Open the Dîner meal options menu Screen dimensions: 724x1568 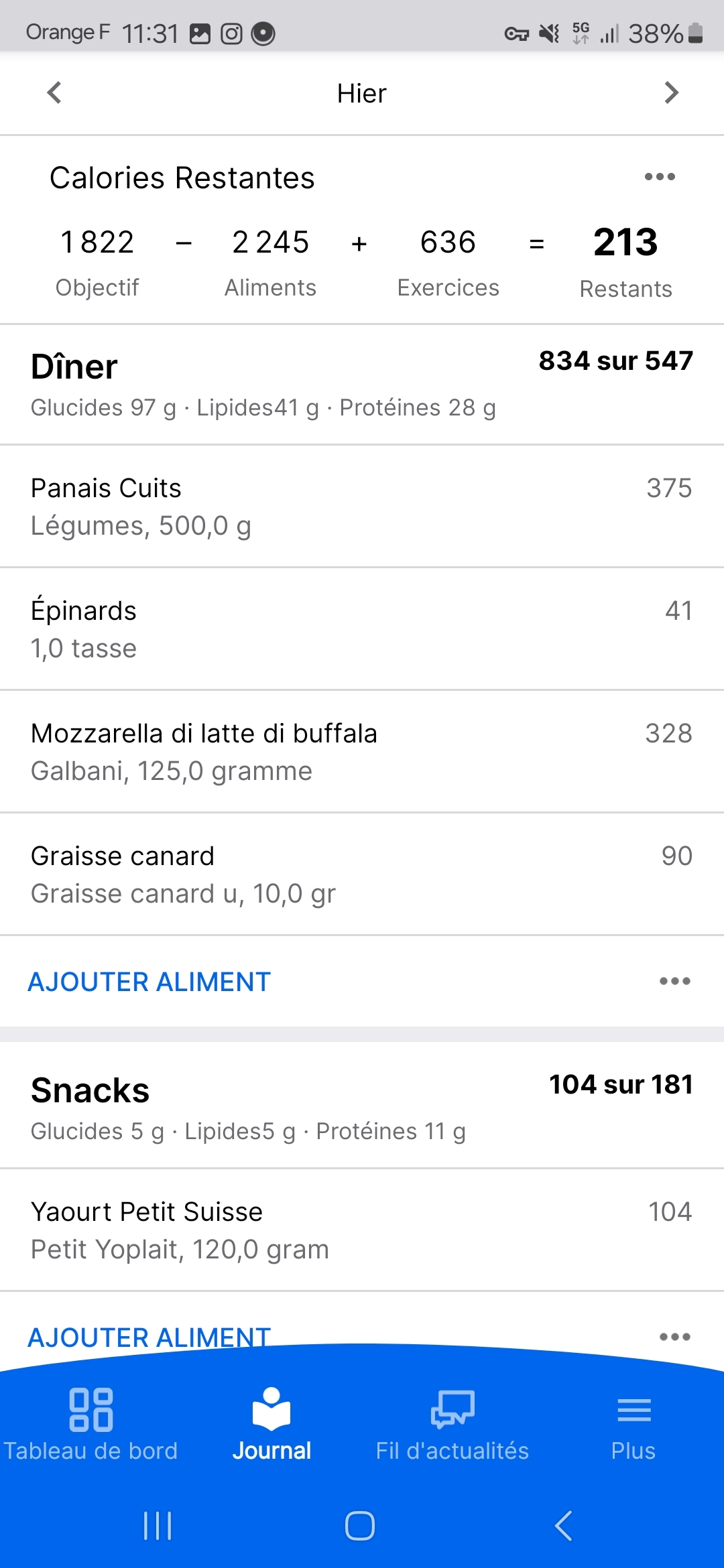click(x=674, y=982)
